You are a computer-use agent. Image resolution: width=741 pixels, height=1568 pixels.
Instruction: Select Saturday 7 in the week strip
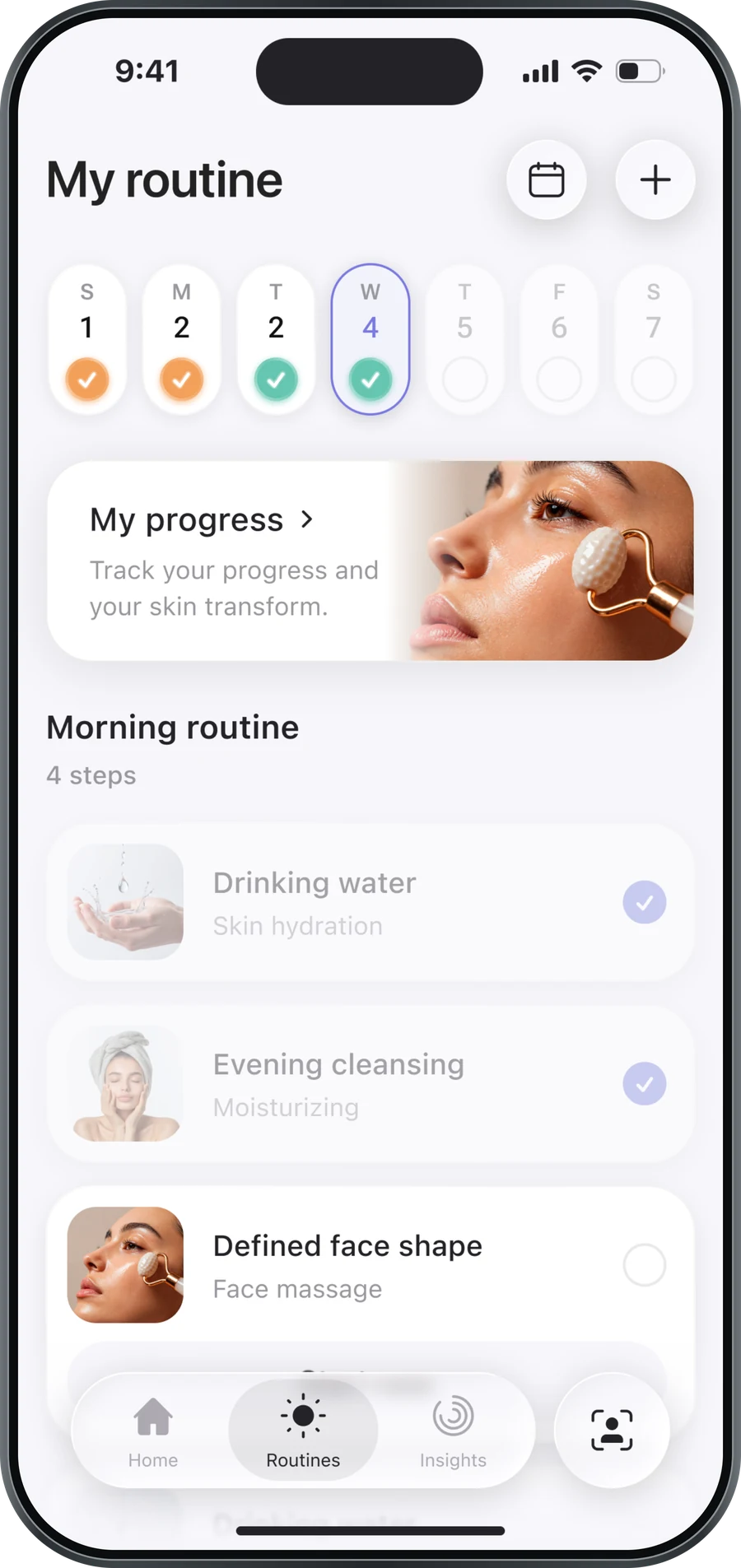click(x=654, y=339)
